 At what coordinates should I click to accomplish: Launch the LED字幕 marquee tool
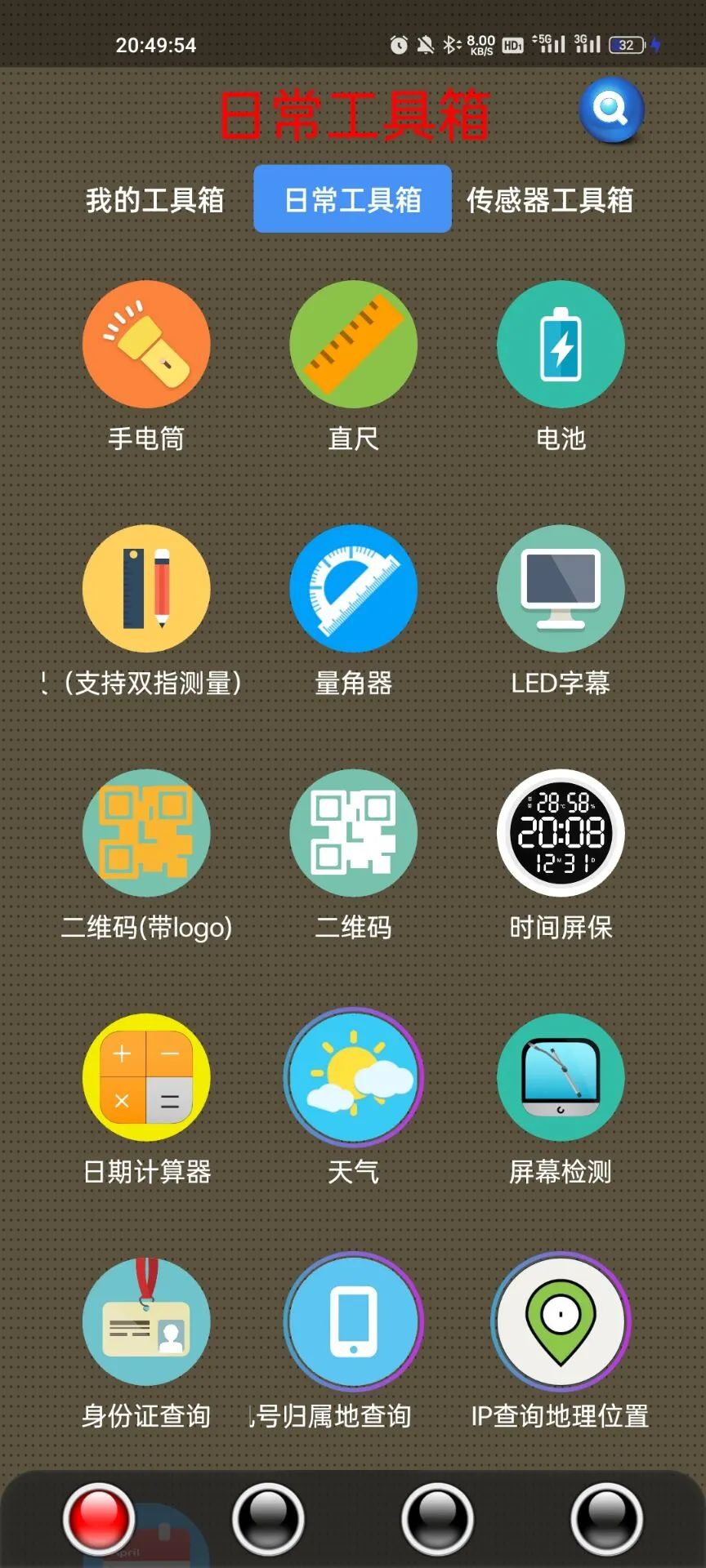[561, 590]
